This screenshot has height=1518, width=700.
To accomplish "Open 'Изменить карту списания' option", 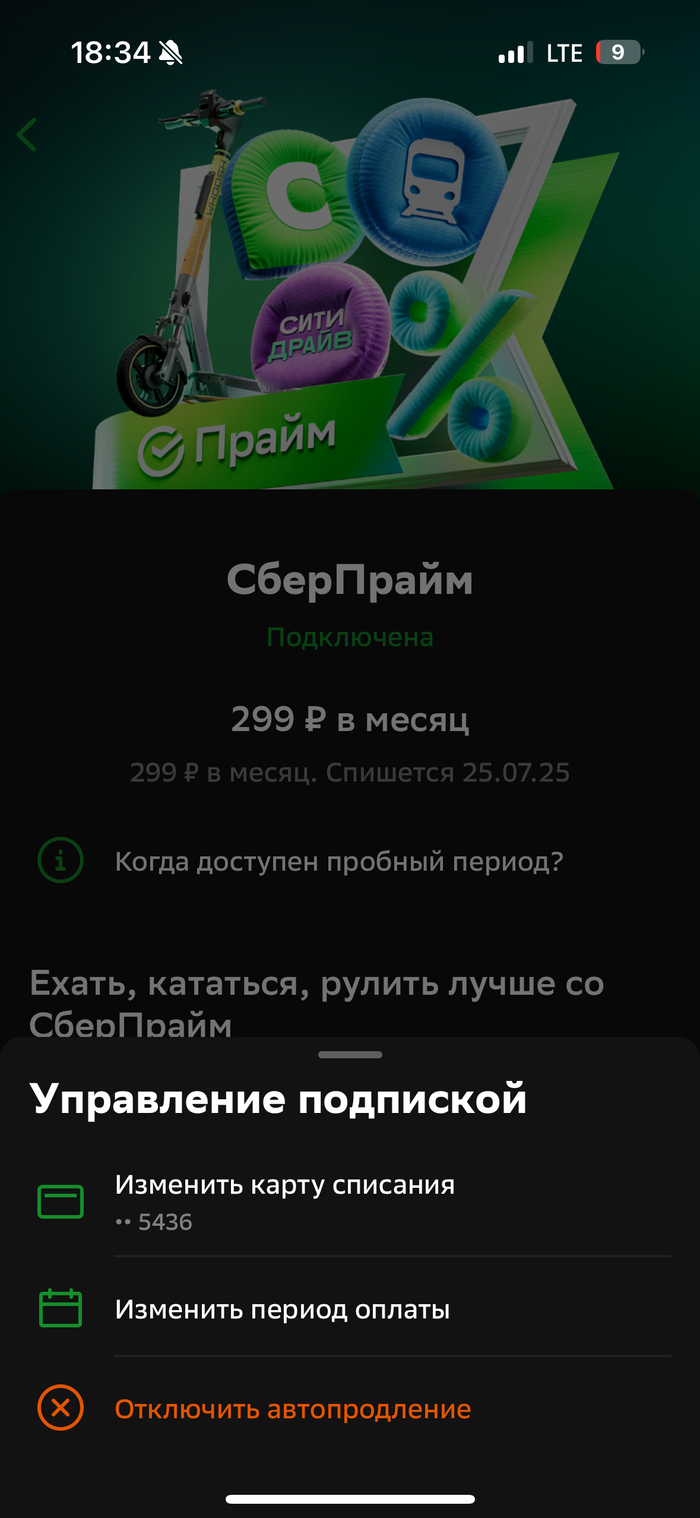I will tap(285, 1199).
